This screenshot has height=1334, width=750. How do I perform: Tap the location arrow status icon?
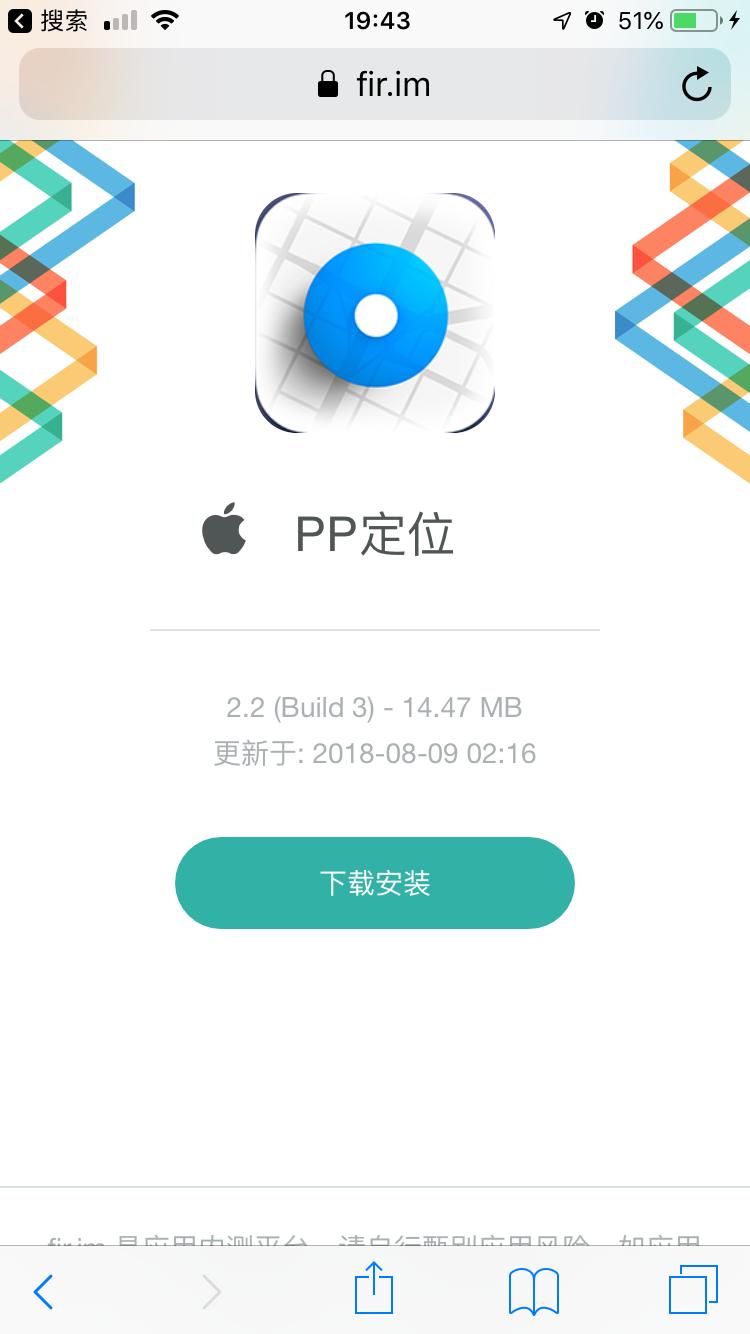[x=562, y=18]
